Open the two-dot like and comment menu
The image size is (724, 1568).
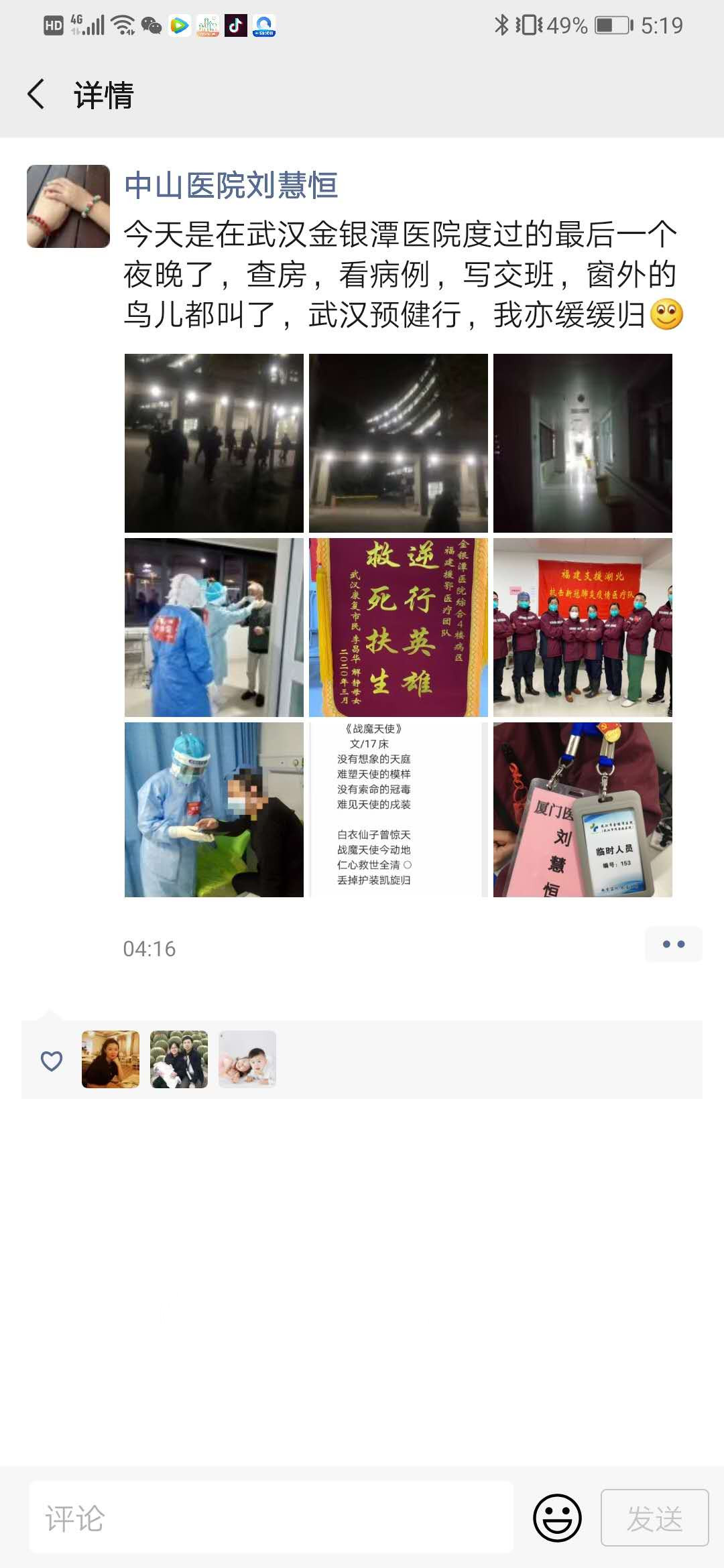pyautogui.click(x=673, y=944)
